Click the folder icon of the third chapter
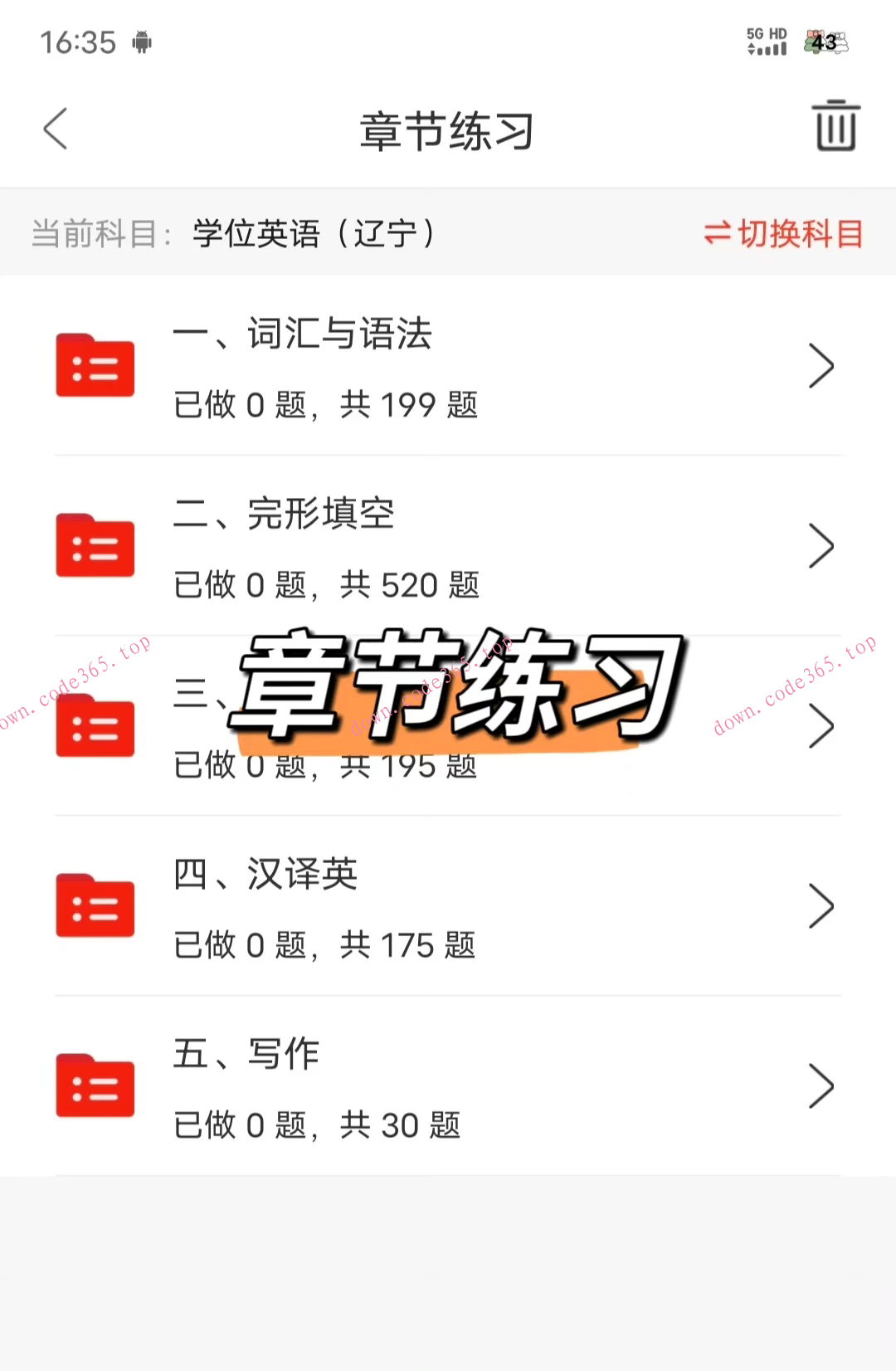This screenshot has height=1371, width=896. (x=95, y=725)
